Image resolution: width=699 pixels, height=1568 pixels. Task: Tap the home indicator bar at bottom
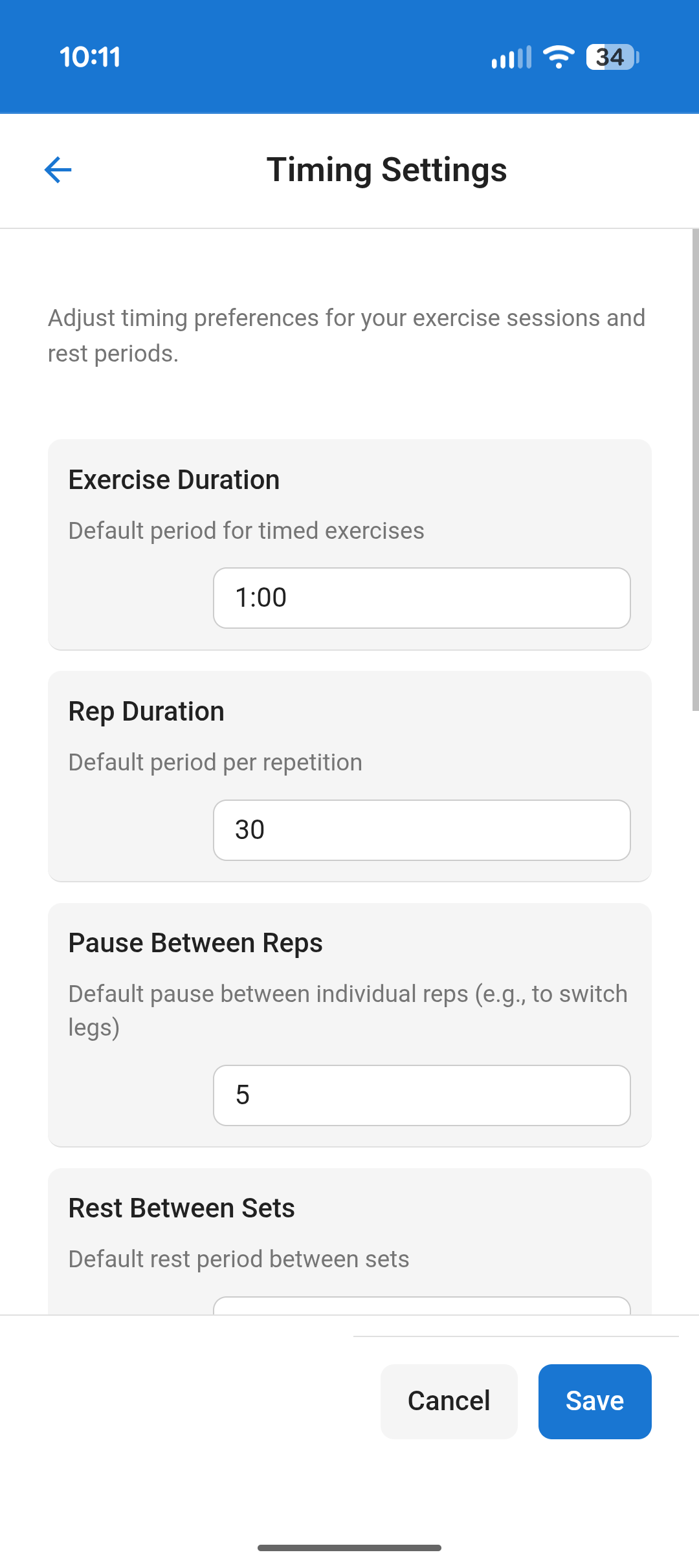coord(349,1547)
